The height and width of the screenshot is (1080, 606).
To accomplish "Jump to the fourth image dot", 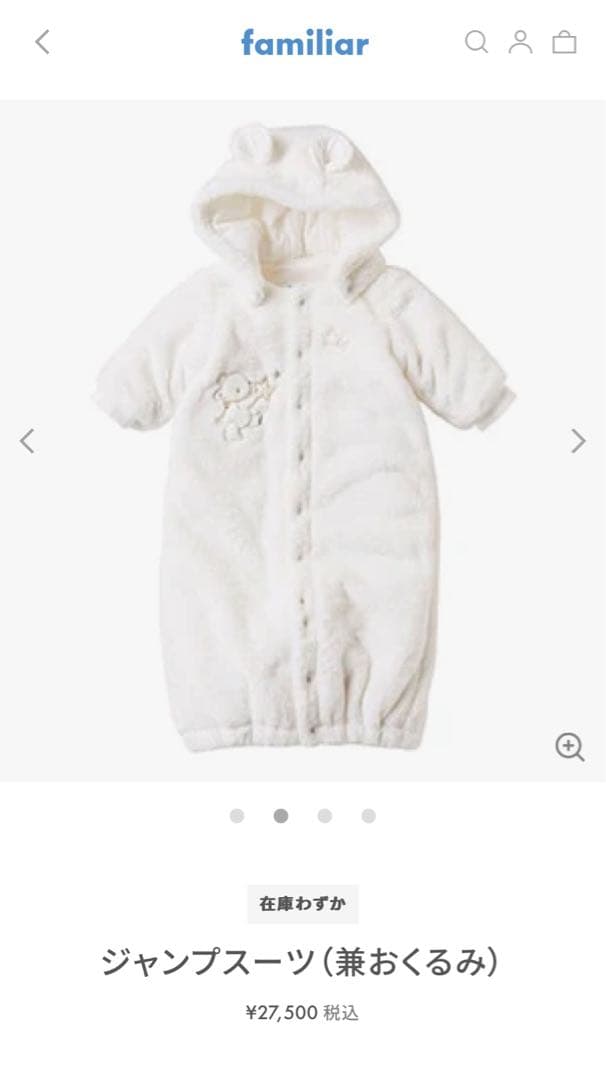I will coord(369,816).
